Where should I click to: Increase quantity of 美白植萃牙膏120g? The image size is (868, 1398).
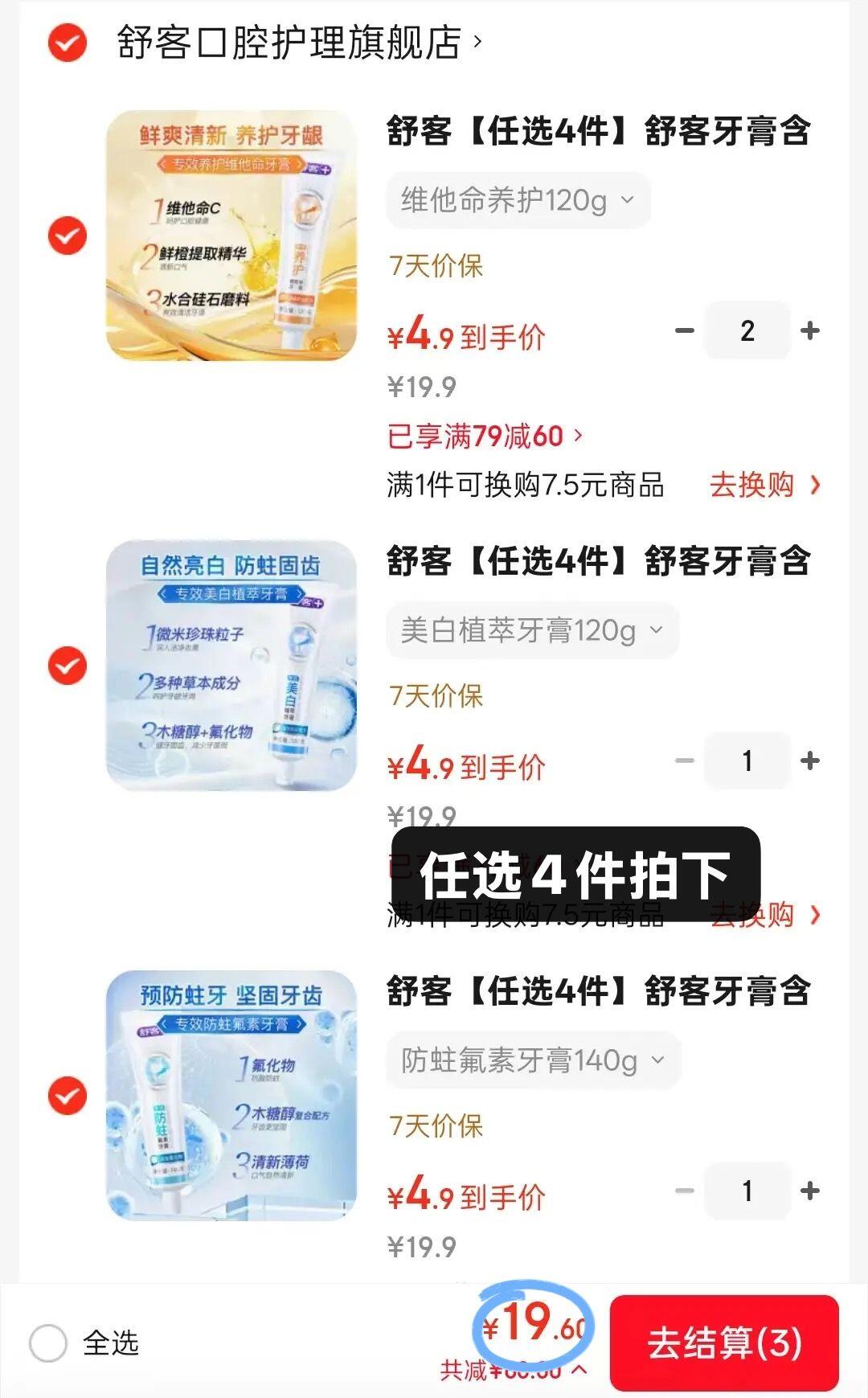click(810, 760)
